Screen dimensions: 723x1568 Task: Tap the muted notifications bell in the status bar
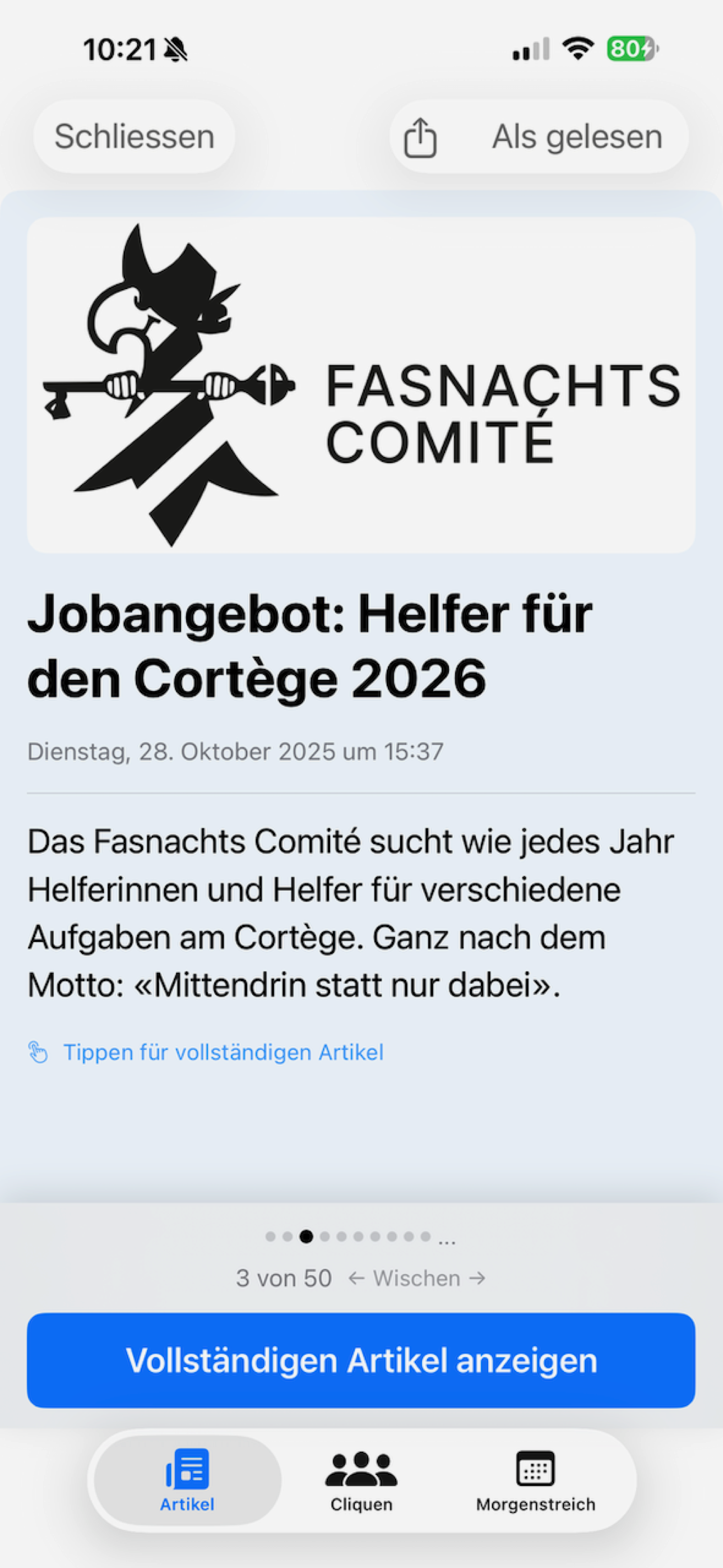coord(177,49)
